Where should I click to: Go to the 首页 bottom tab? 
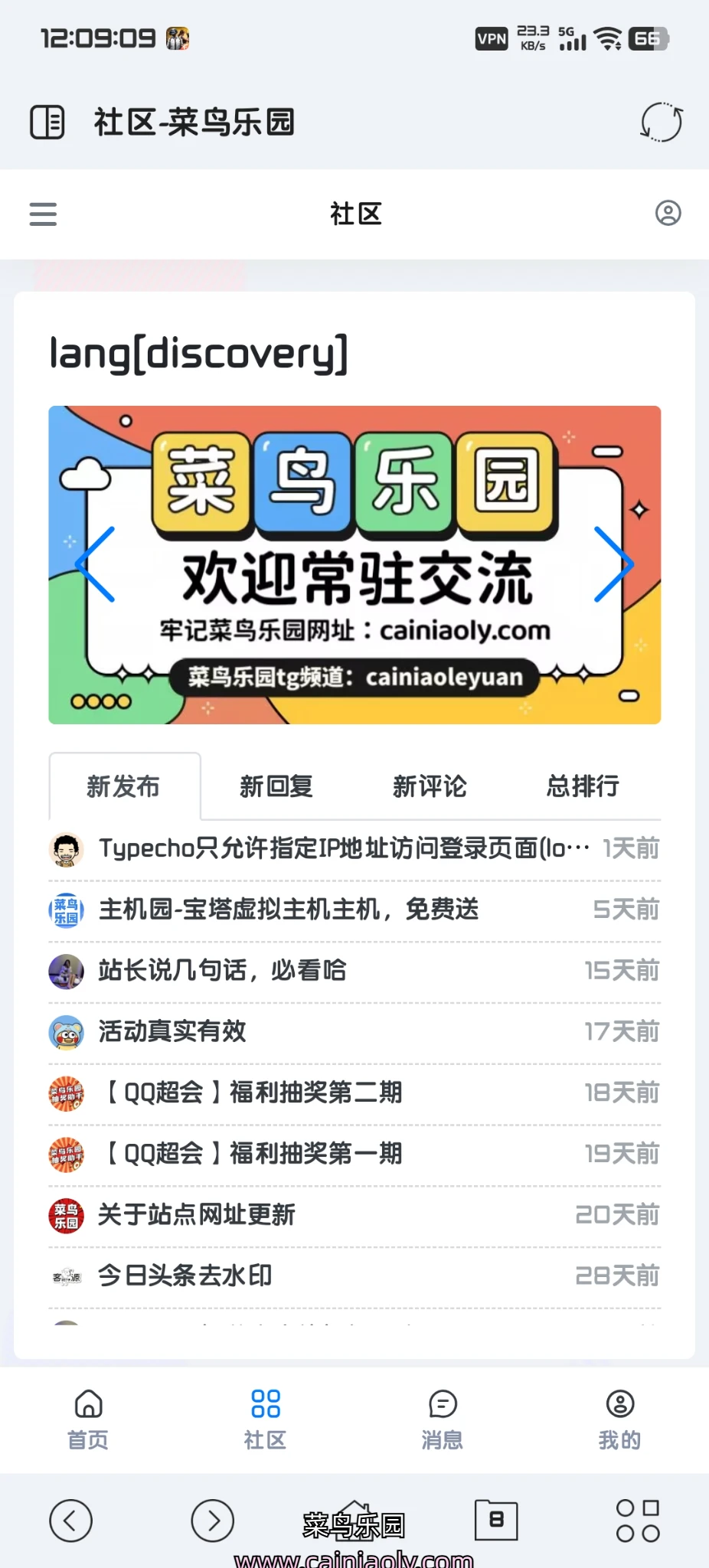[x=88, y=1419]
